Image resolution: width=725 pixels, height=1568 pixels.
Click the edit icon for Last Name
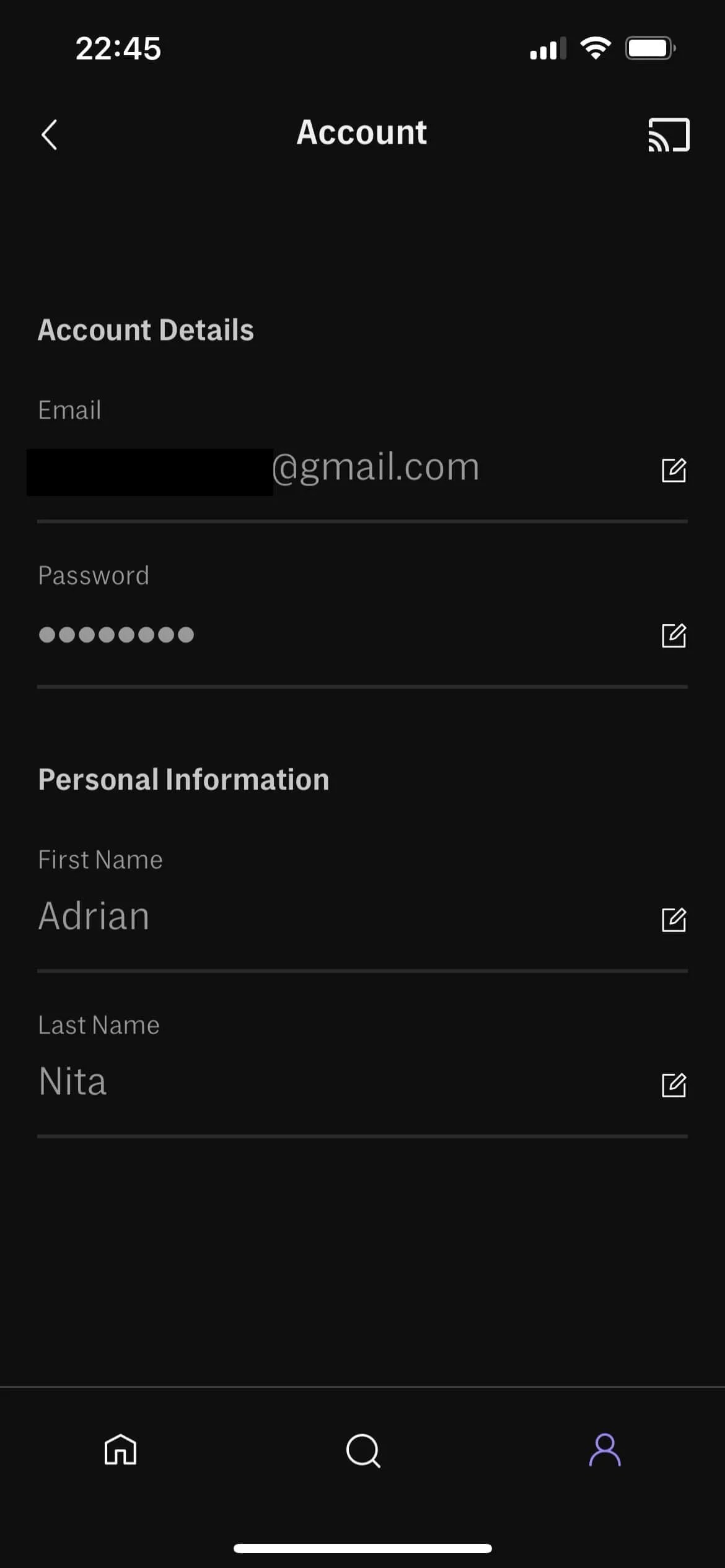(675, 1086)
